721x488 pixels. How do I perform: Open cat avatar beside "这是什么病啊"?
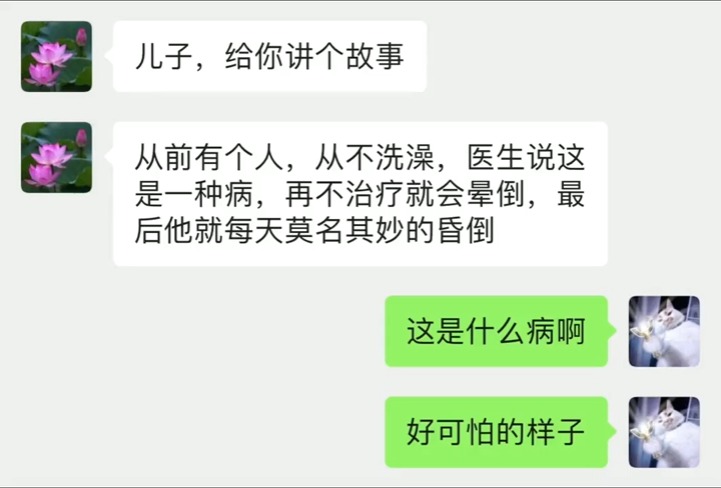(663, 331)
